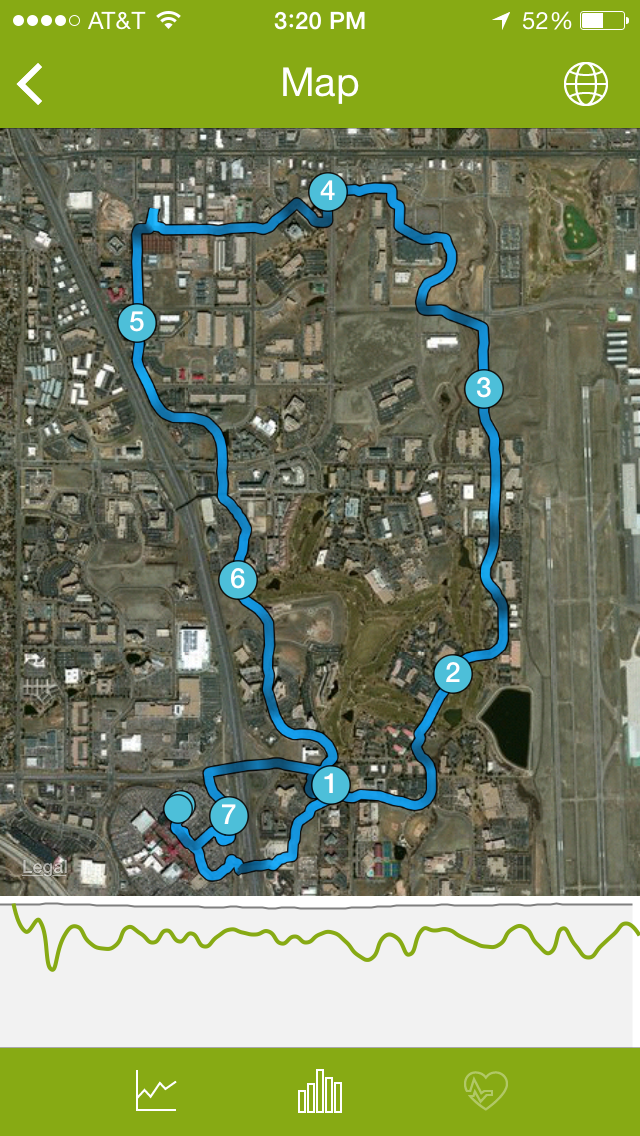Switch to the line chart tab

156,1090
